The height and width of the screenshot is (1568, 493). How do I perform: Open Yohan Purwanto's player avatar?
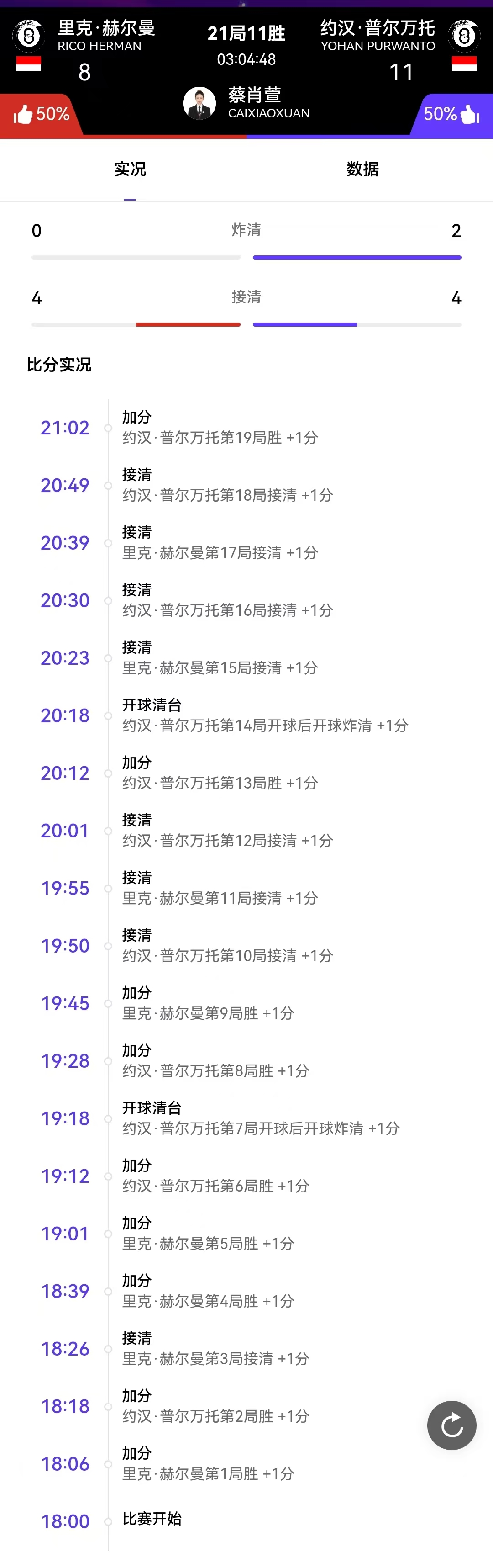(464, 35)
